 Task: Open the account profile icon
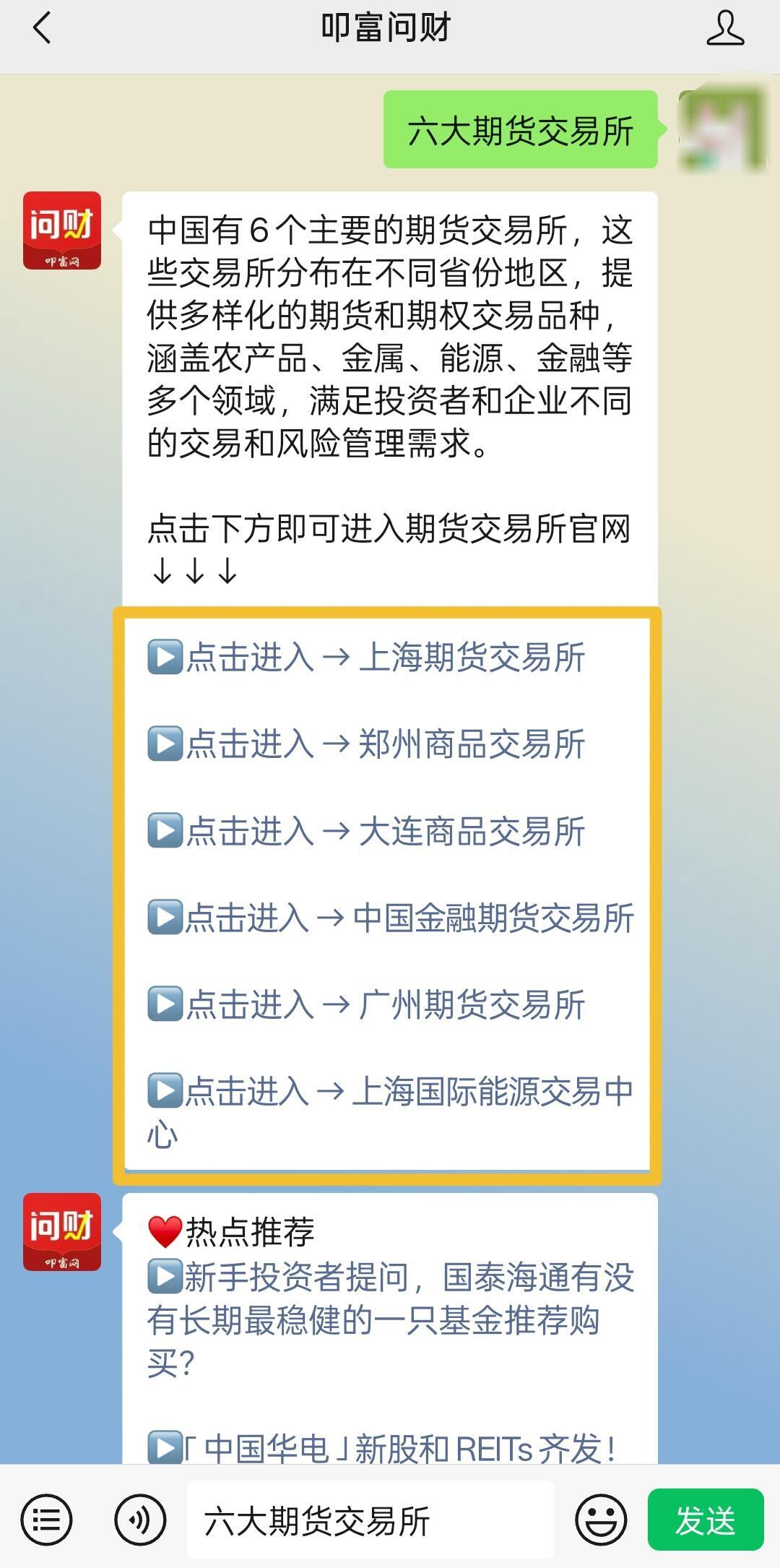coord(724,29)
